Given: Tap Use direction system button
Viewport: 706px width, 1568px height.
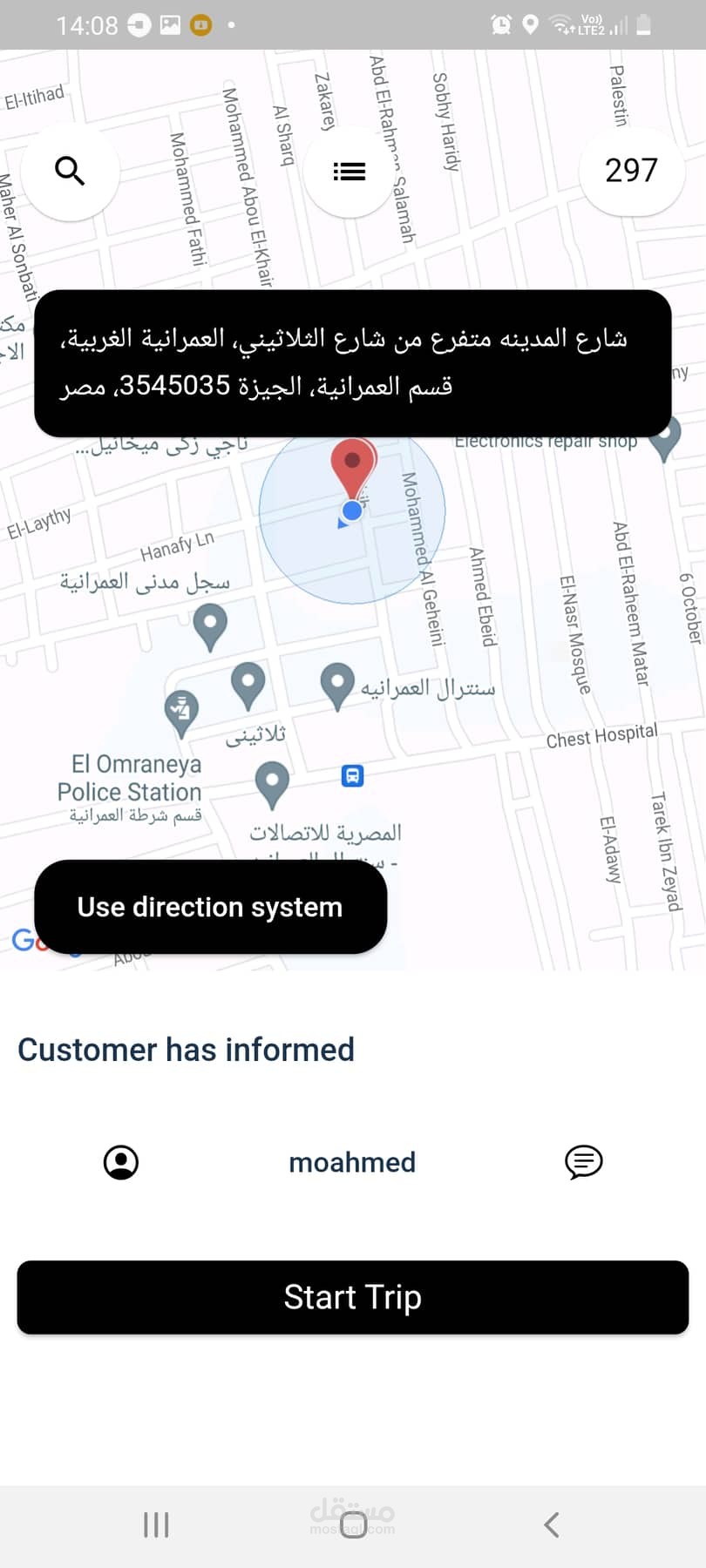Looking at the screenshot, I should pyautogui.click(x=210, y=907).
